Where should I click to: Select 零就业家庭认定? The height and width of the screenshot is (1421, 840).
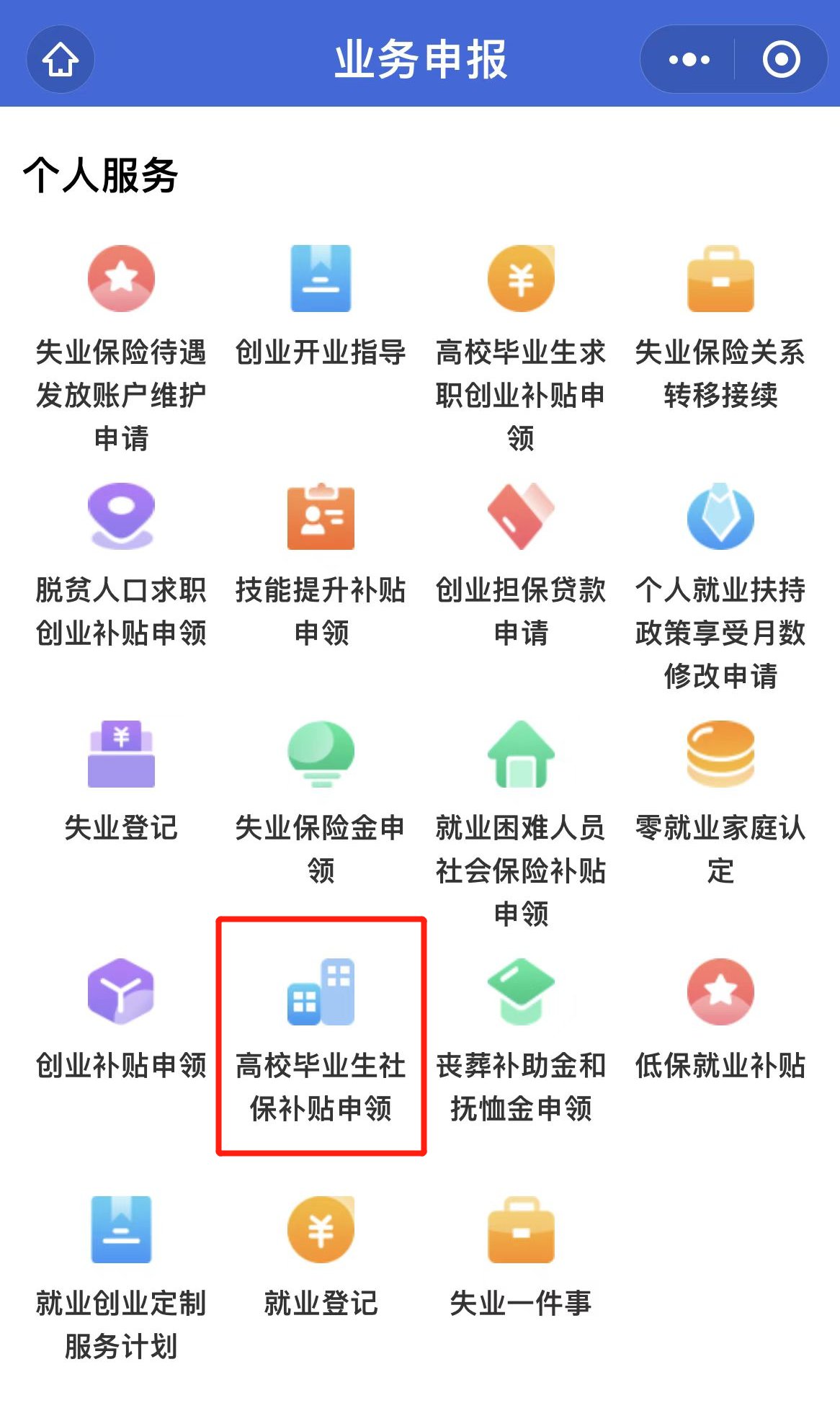[720, 754]
